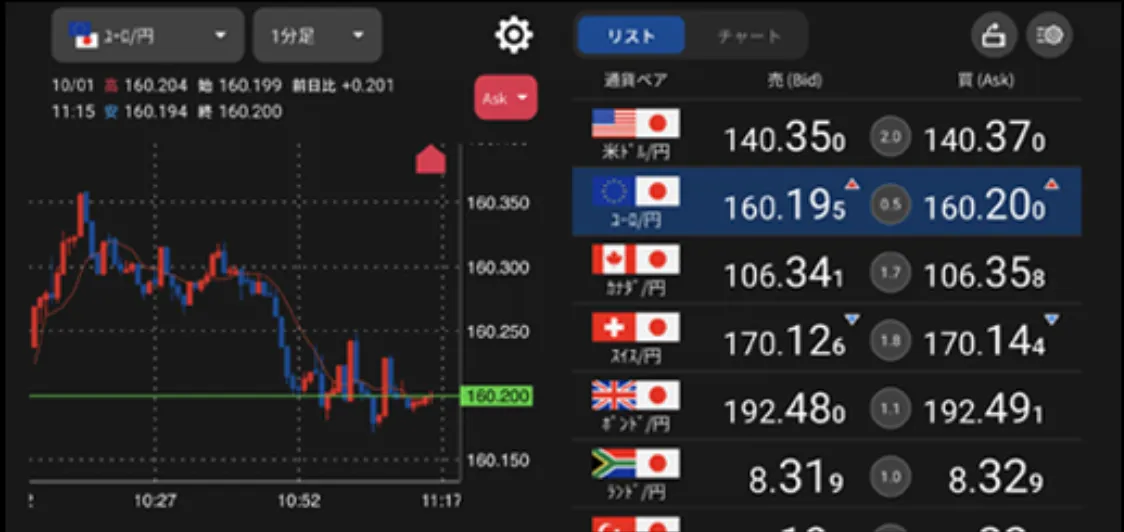Select the 米ドル/円 row
The height and width of the screenshot is (532, 1124).
[826, 138]
